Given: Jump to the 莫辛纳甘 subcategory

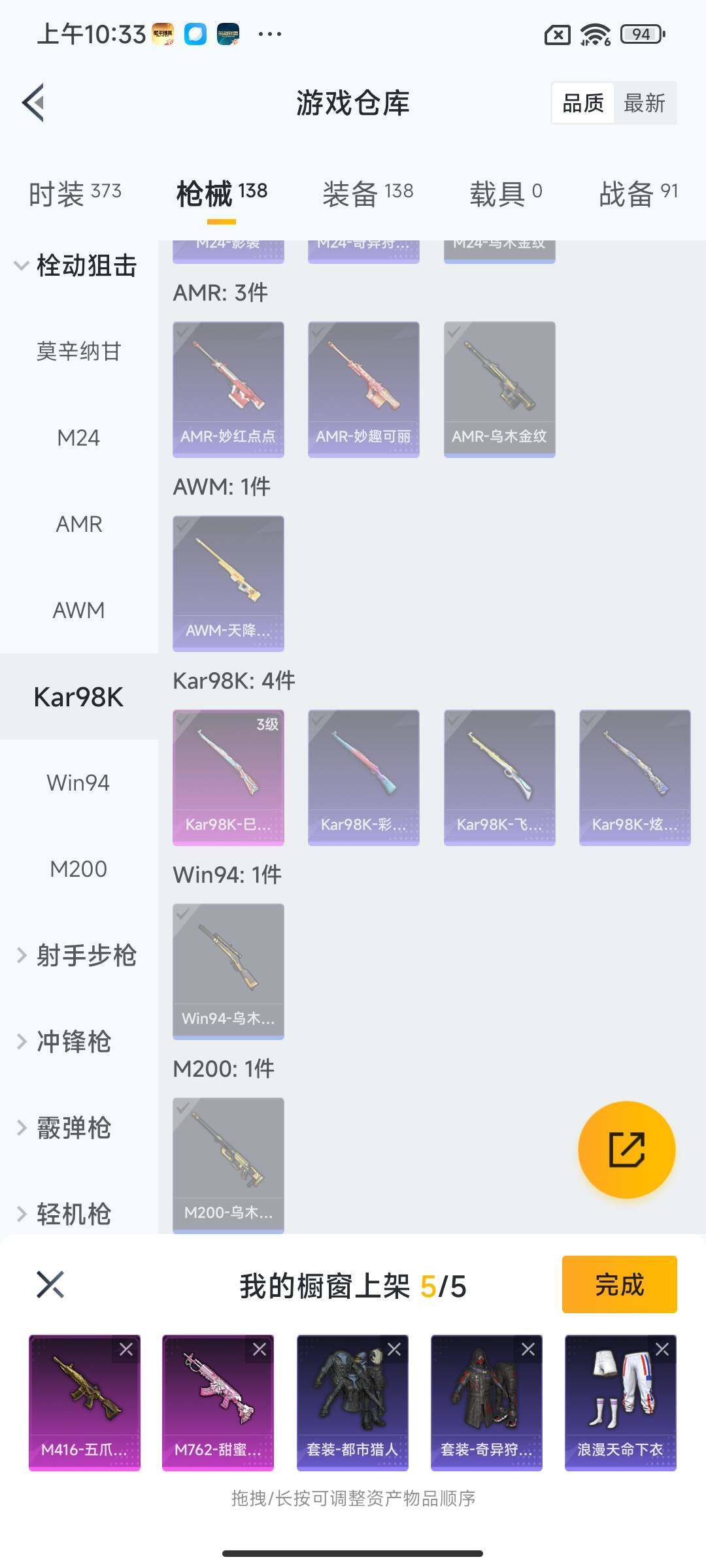Looking at the screenshot, I should click(x=78, y=351).
